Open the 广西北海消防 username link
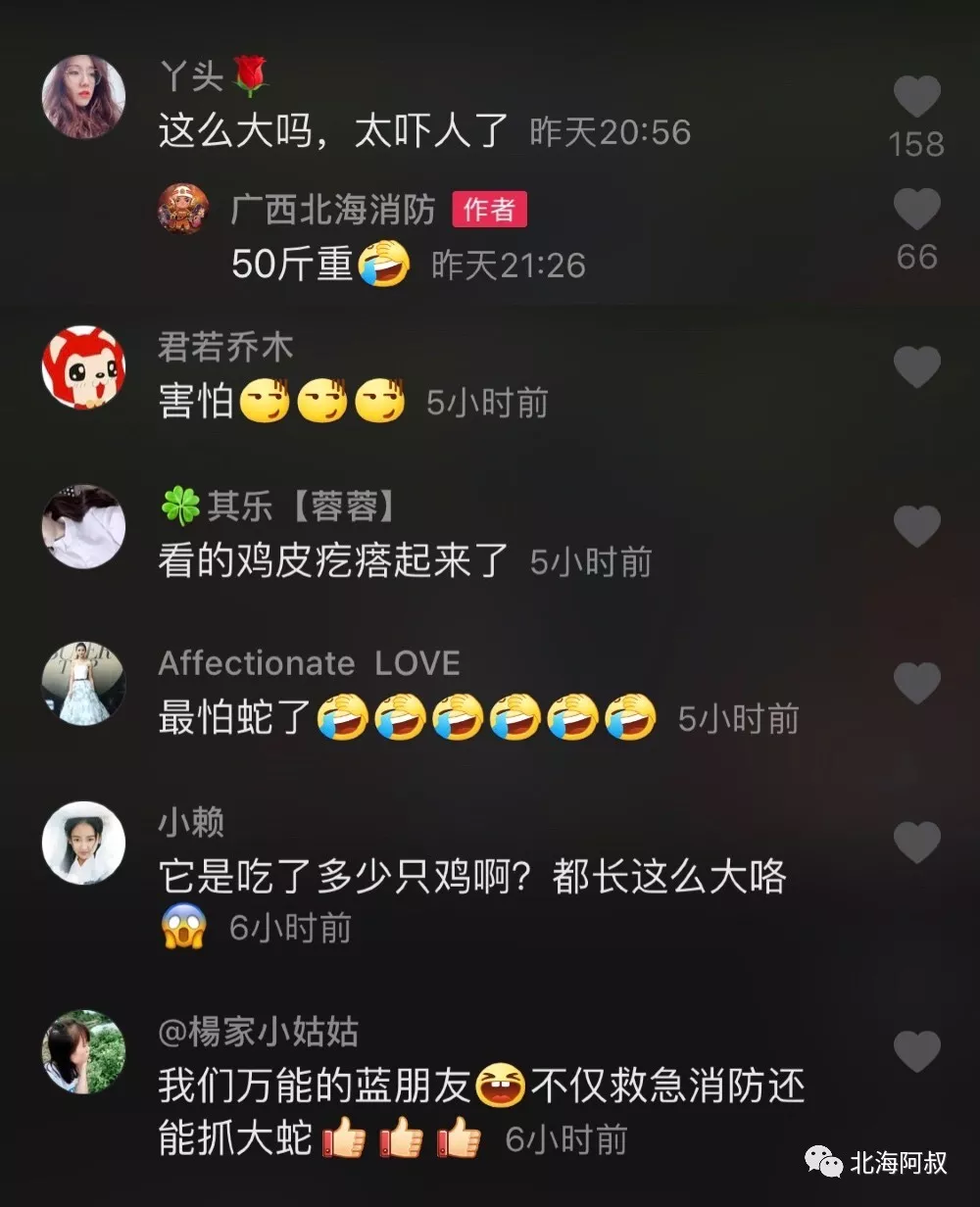Viewport: 980px width, 1207px height. pyautogui.click(x=333, y=210)
